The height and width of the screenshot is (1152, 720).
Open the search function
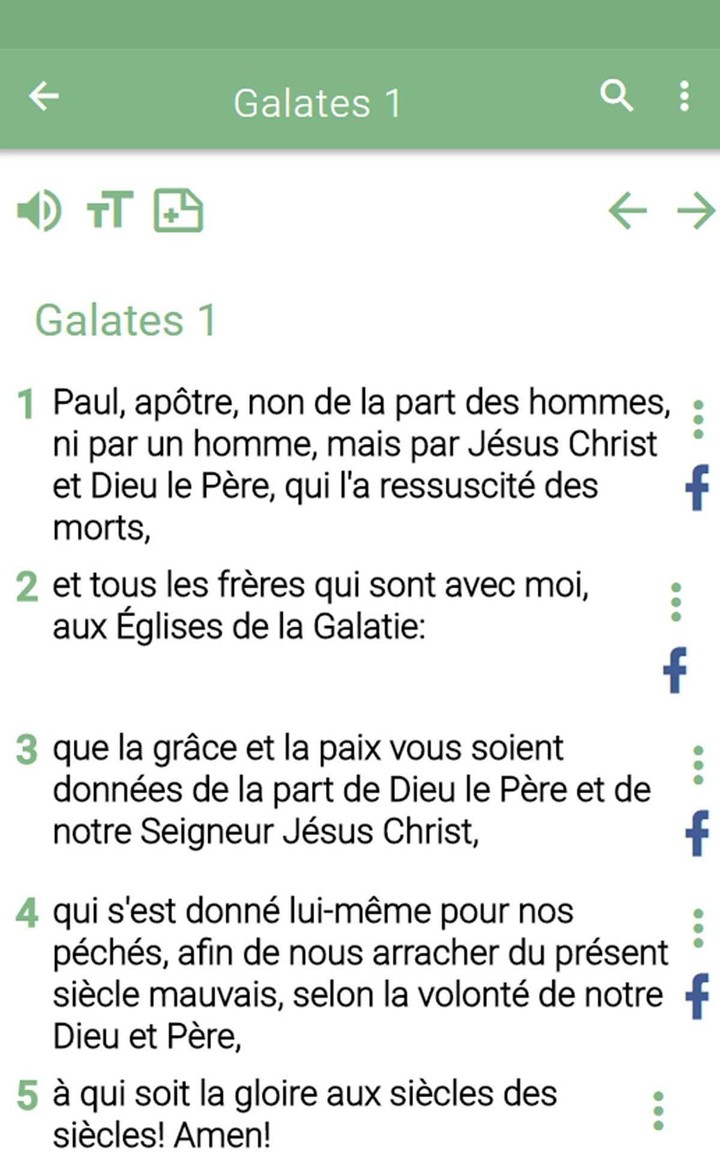[617, 97]
